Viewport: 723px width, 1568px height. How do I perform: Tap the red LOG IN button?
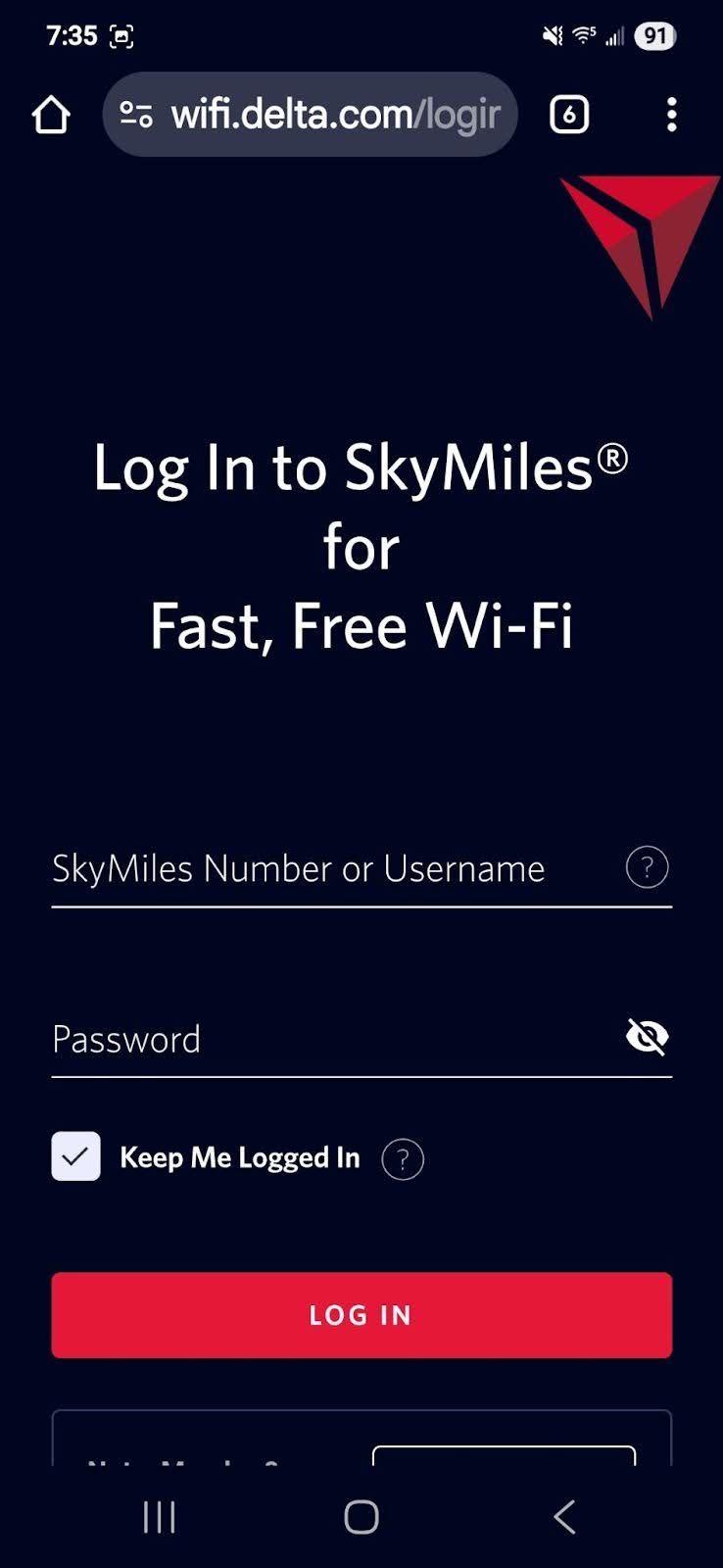[x=361, y=1315]
